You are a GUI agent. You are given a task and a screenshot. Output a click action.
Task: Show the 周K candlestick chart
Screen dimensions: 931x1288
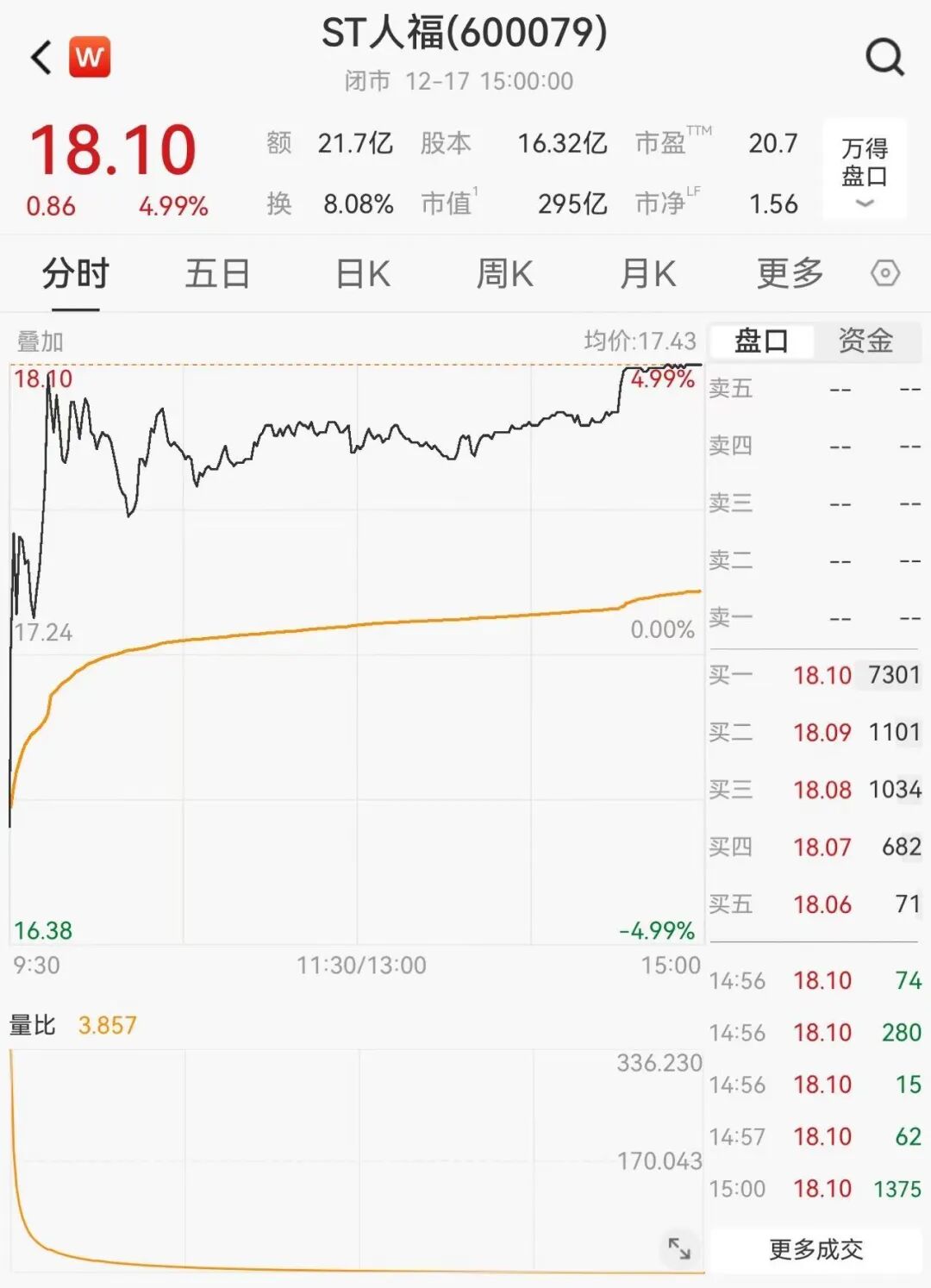(505, 274)
